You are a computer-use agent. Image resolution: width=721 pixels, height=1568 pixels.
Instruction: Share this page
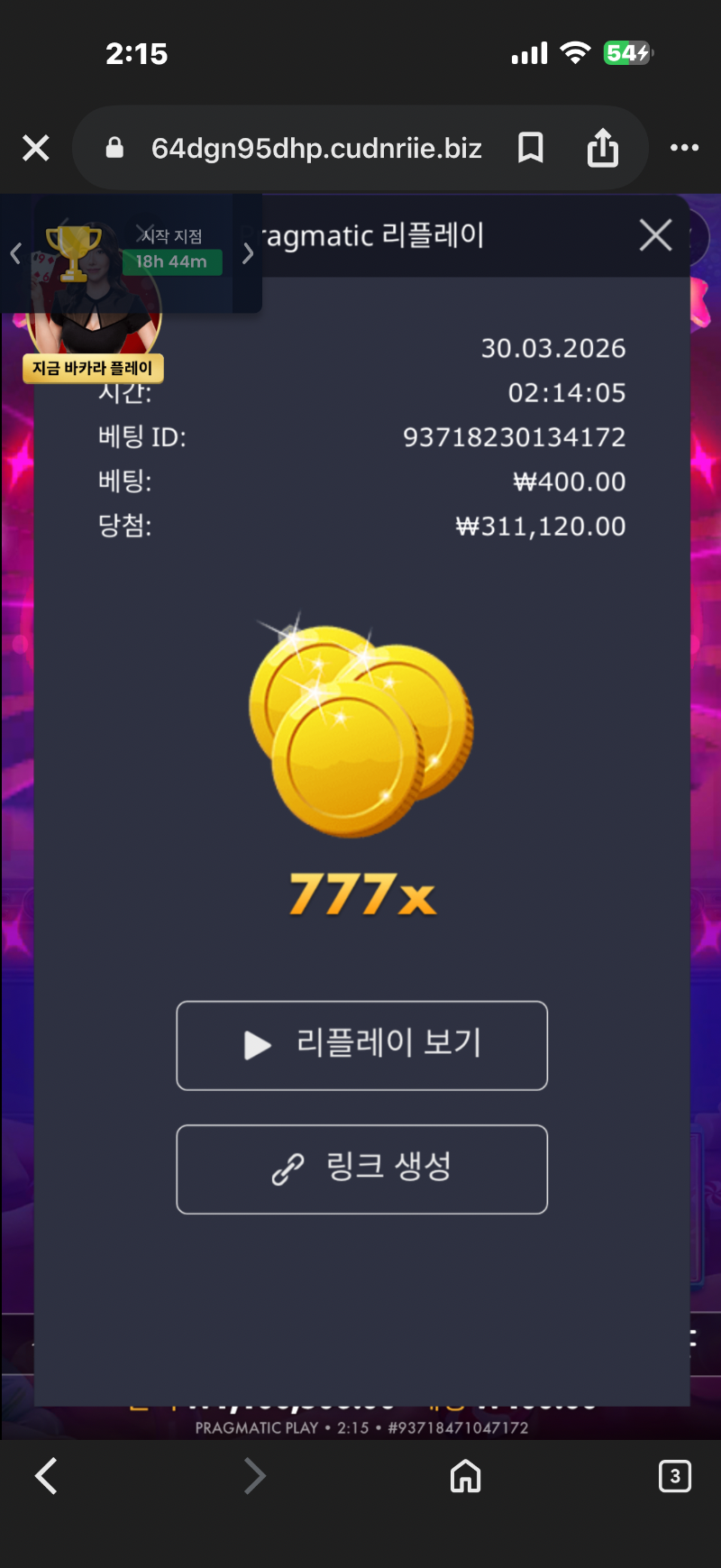point(603,148)
